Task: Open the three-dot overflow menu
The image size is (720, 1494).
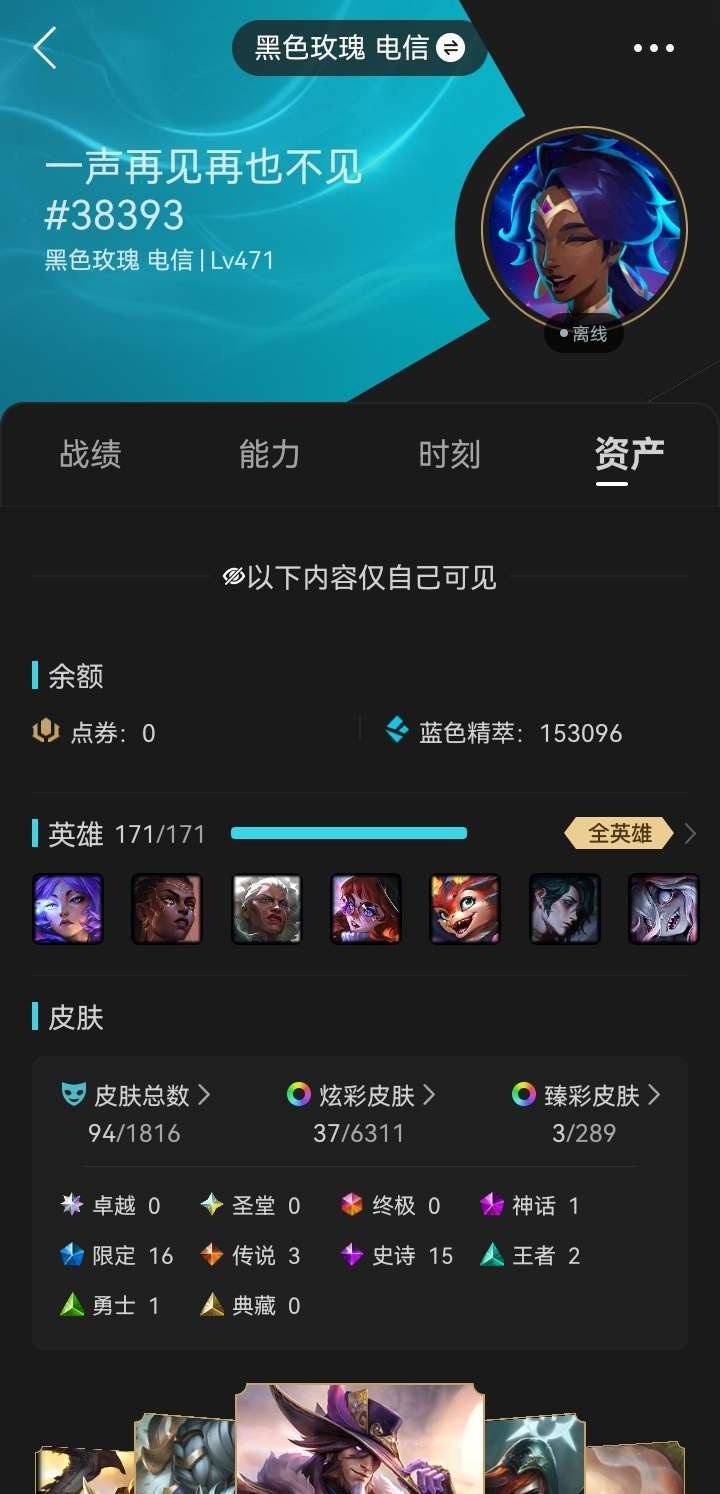Action: click(654, 48)
